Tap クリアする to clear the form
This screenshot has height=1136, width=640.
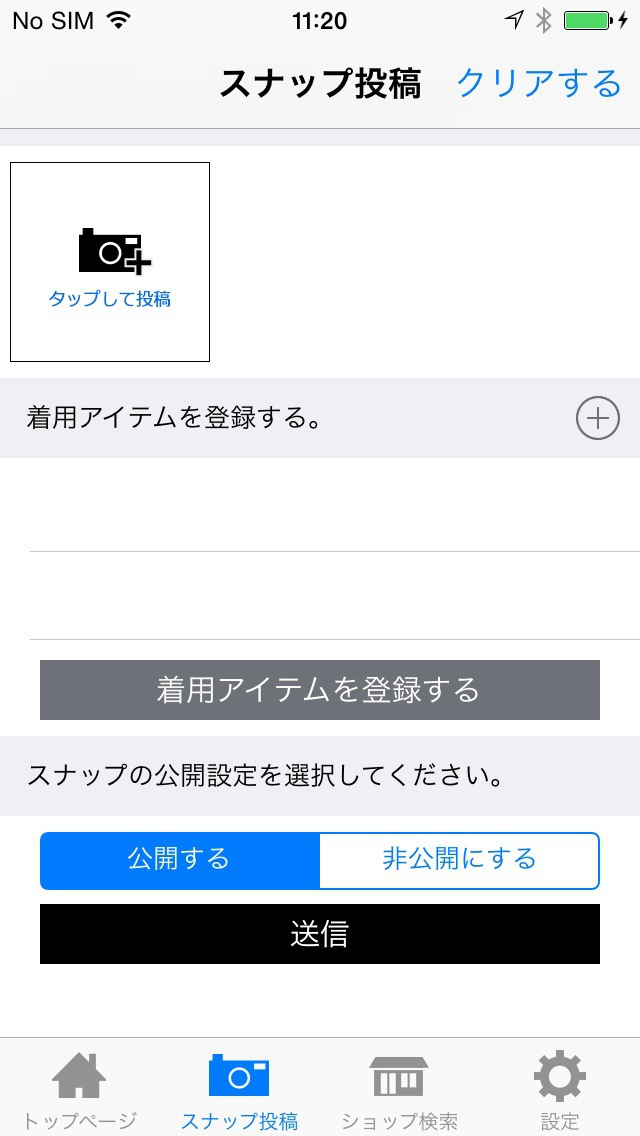[x=539, y=84]
